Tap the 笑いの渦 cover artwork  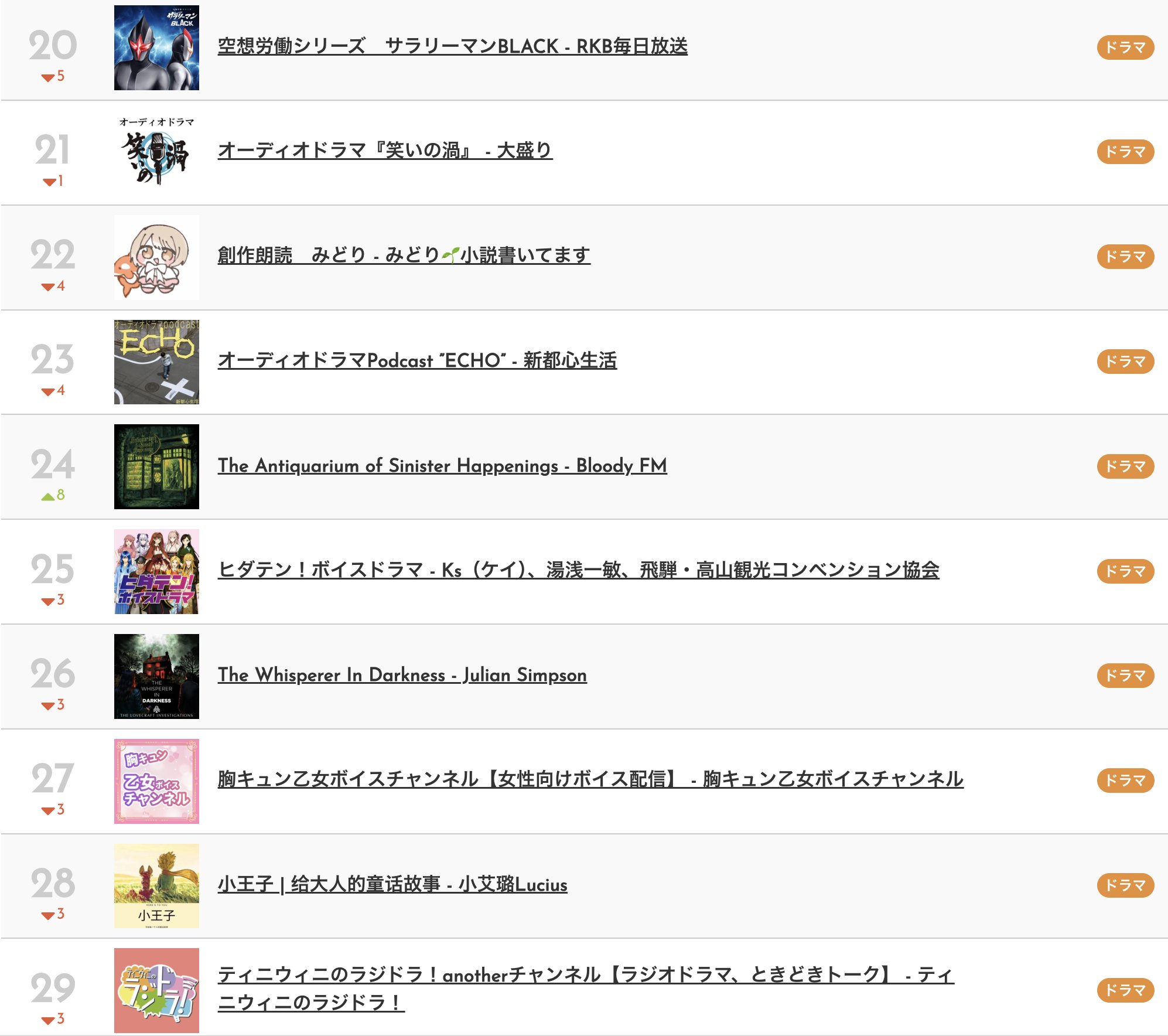click(156, 152)
